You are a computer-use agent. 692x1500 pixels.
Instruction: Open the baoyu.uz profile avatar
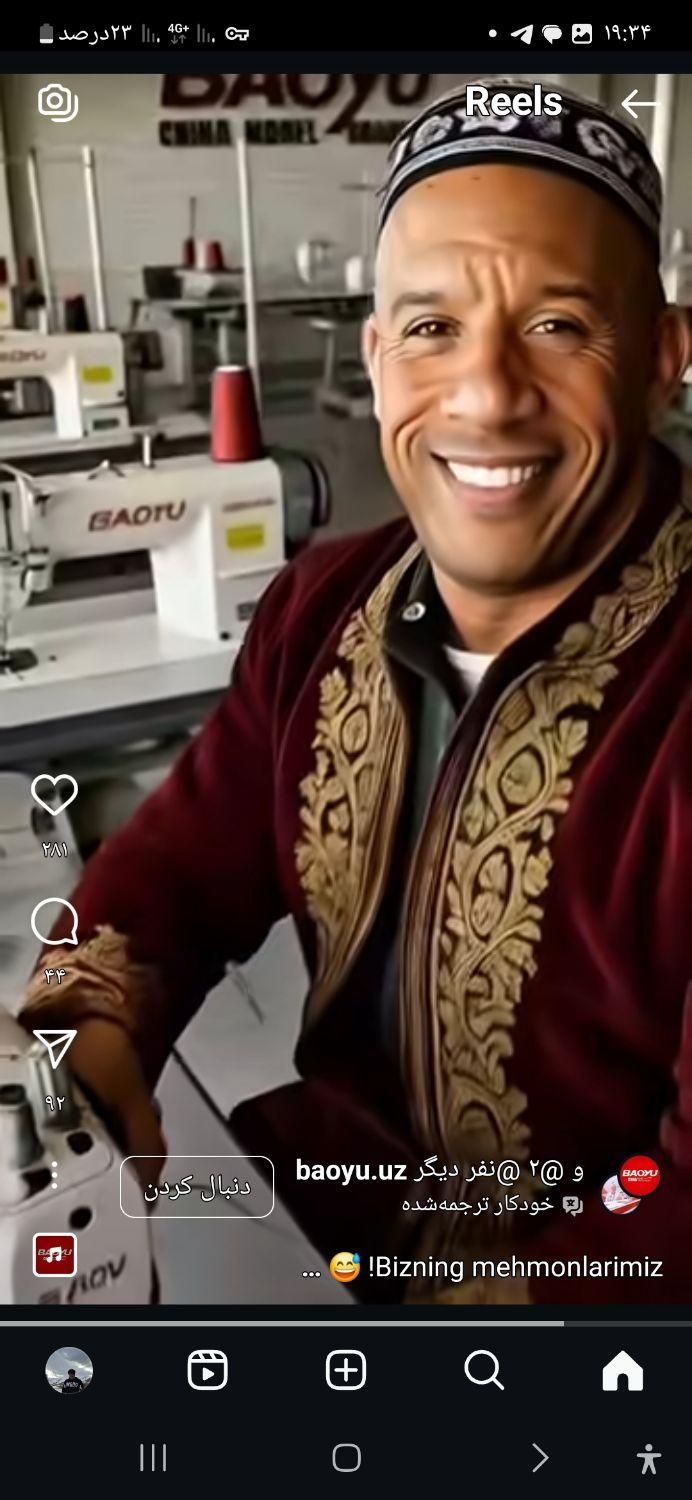630,1185
